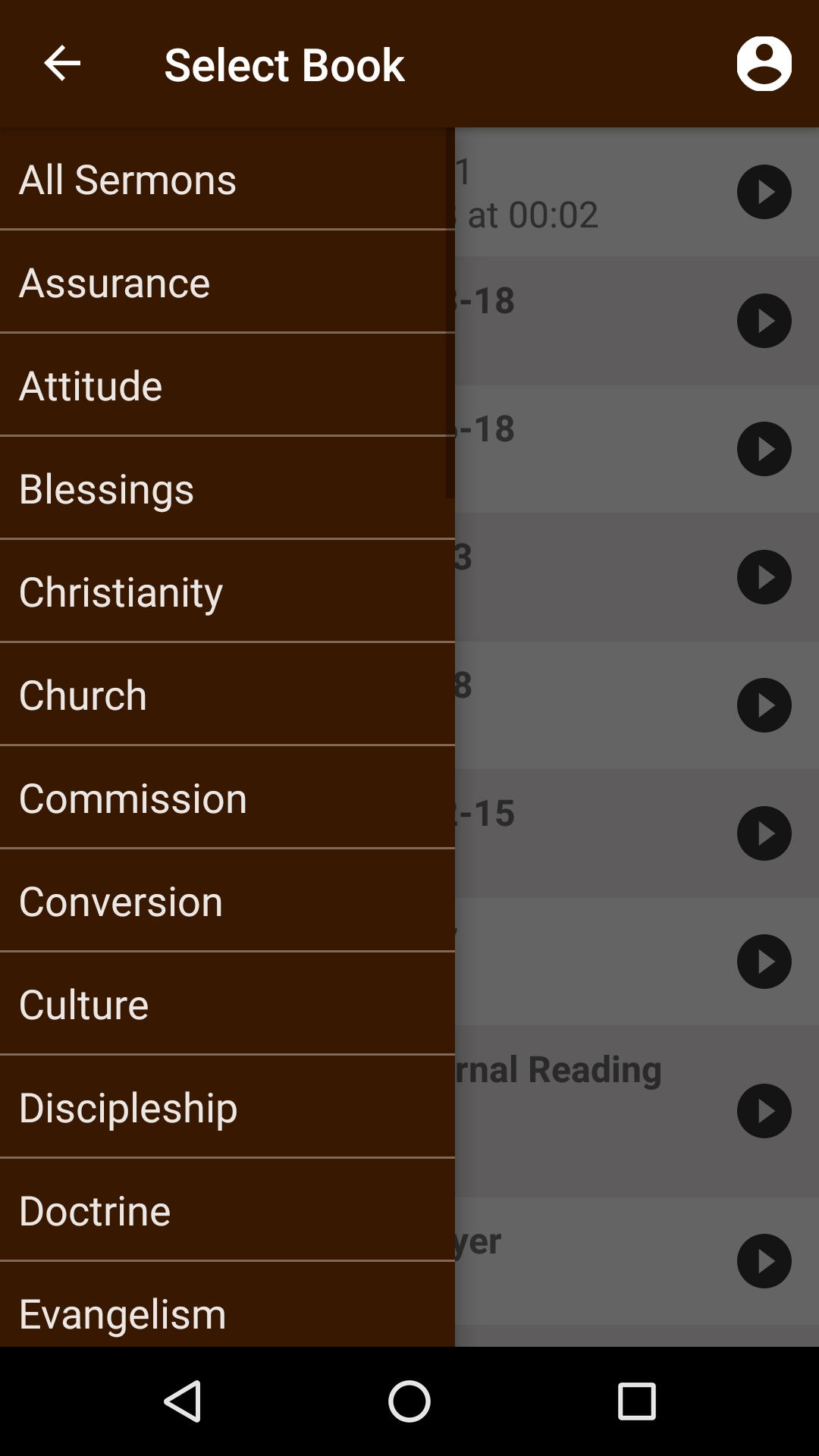
Task: Play the sermon labeled 'rnal Reading'
Action: coord(764,1111)
